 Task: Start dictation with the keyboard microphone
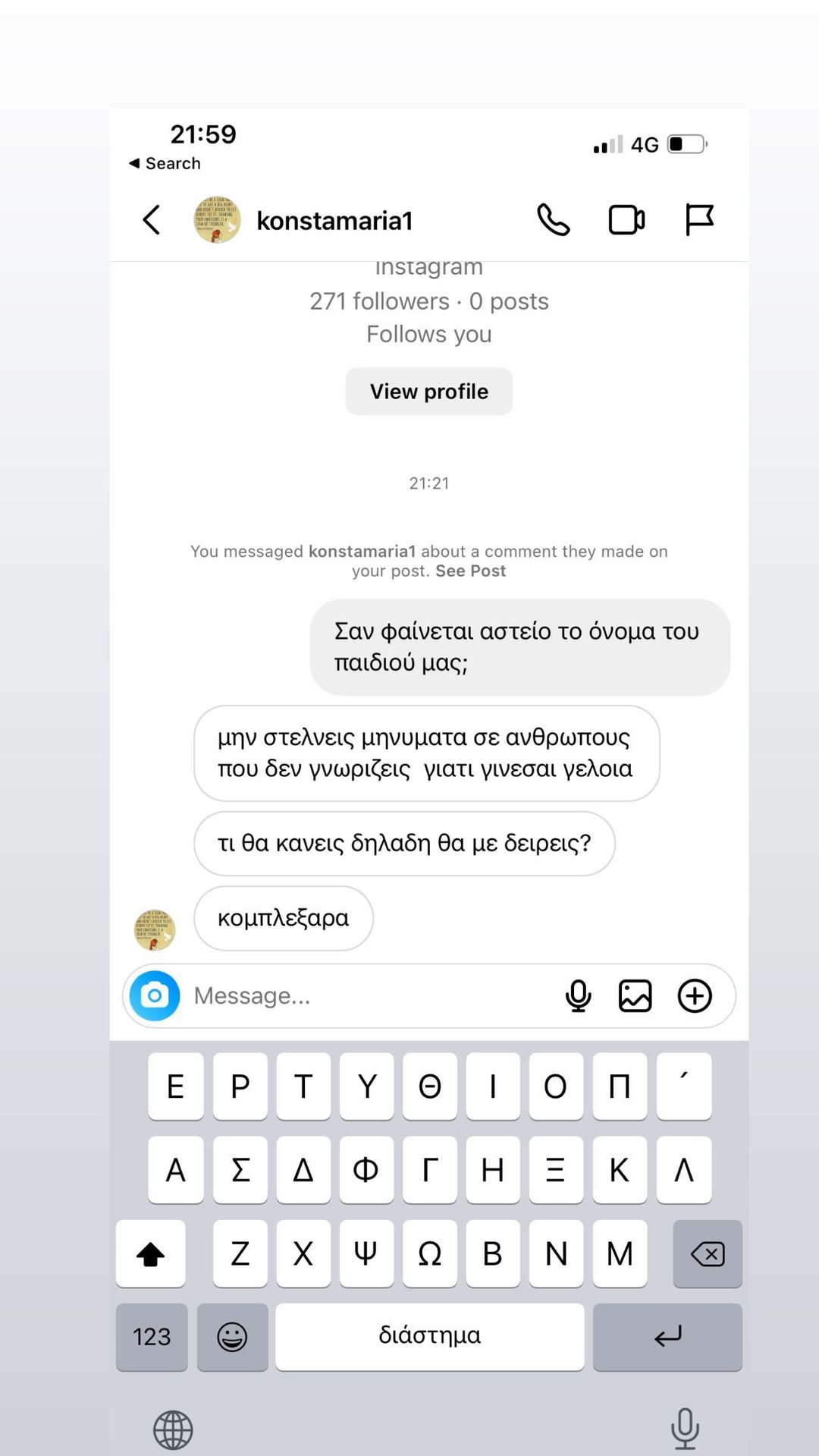point(685,1428)
